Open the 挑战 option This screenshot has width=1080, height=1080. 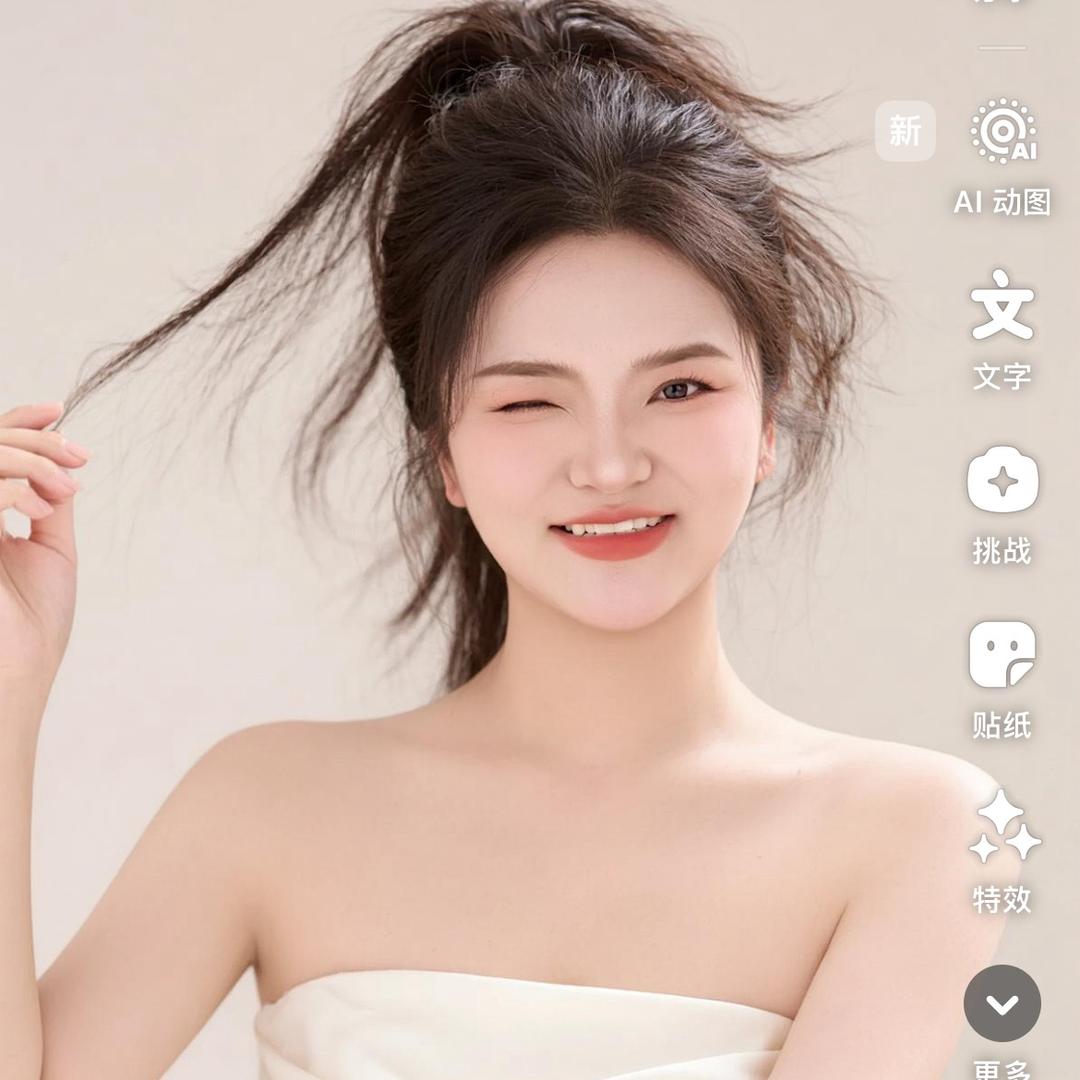coord(1002,481)
